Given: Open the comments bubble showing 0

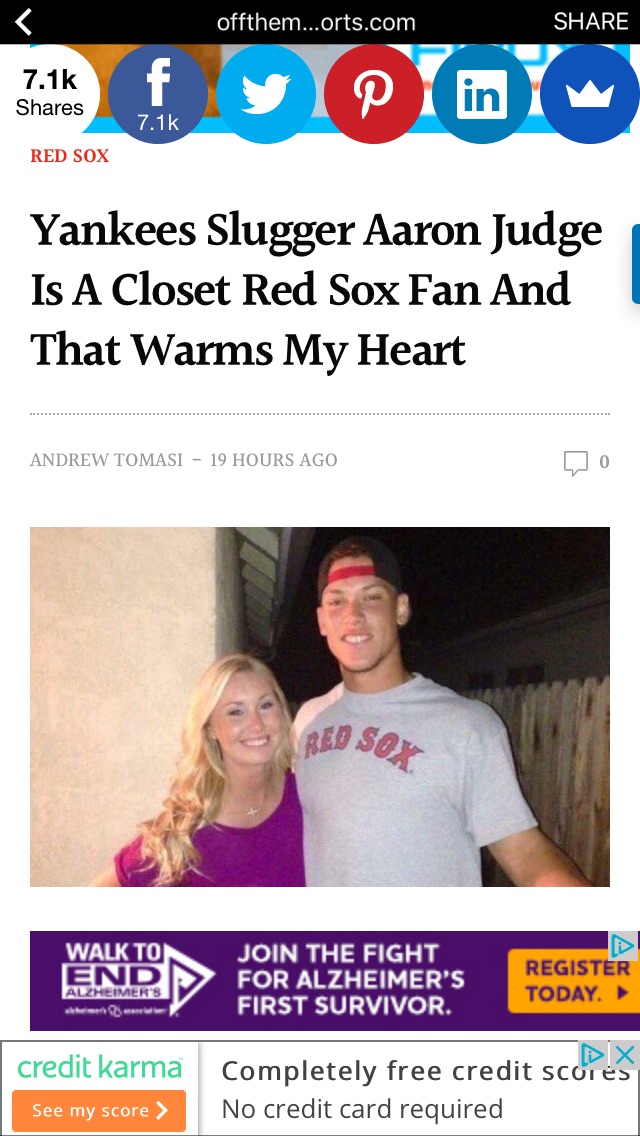Looking at the screenshot, I should [x=586, y=462].
